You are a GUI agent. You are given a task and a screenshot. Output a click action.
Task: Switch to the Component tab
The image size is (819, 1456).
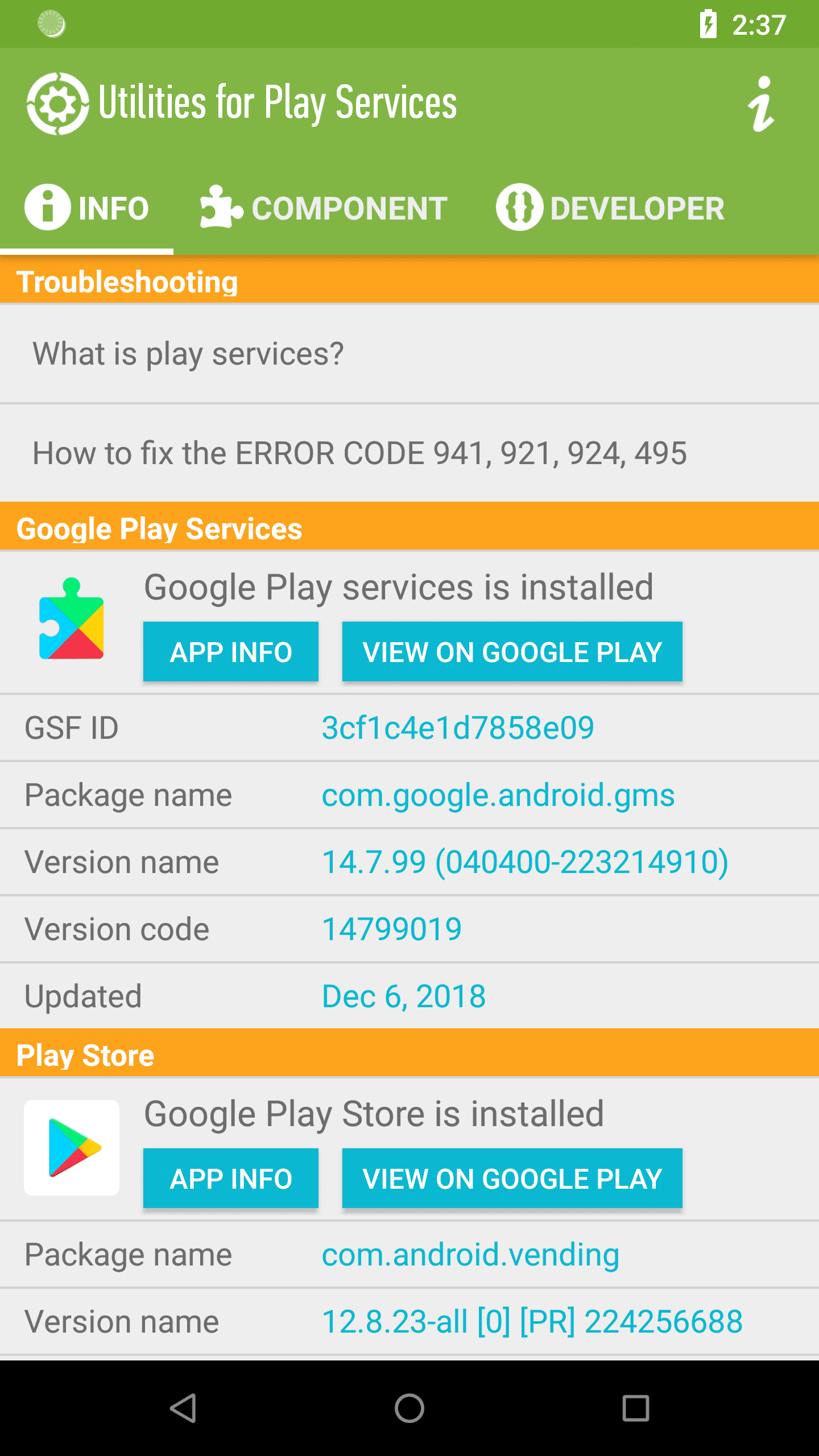(324, 208)
